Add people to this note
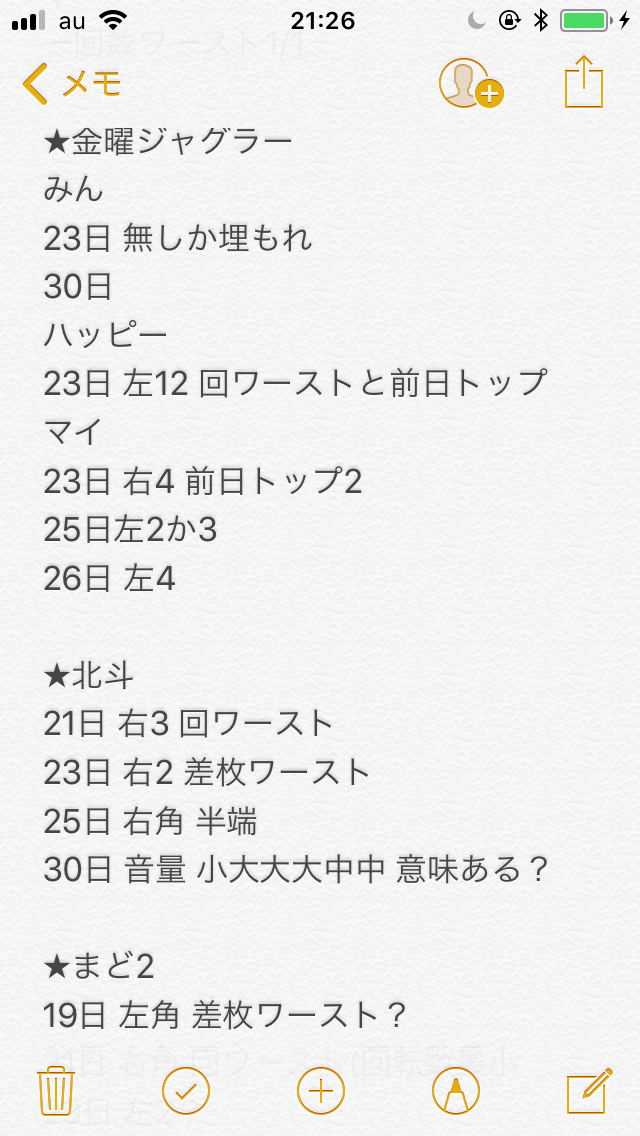 tap(471, 84)
